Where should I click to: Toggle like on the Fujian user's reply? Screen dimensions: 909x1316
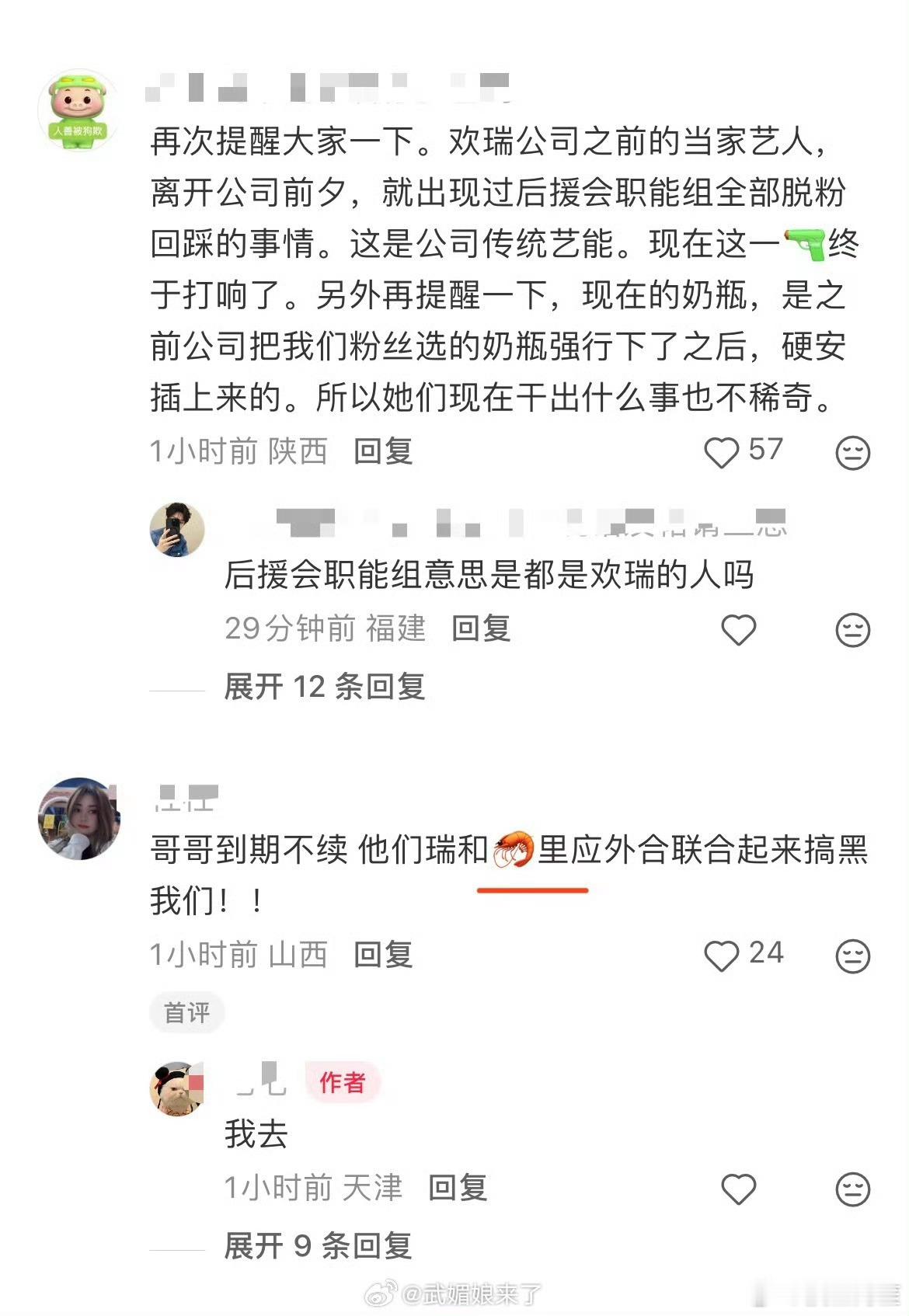coord(740,631)
